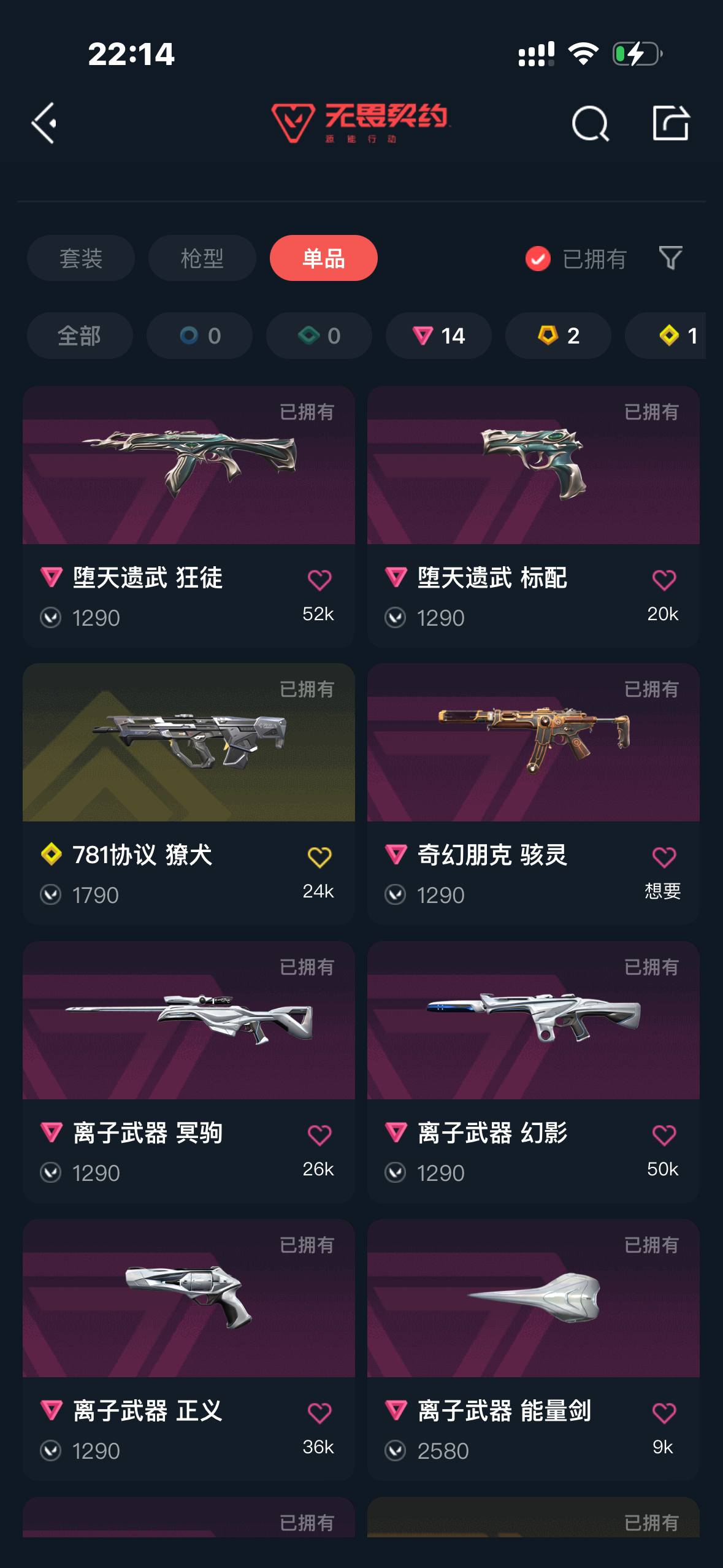This screenshot has height=1568, width=723.
Task: Tap the 想要 label on 奇幻朋克 骇灵
Action: point(664,894)
